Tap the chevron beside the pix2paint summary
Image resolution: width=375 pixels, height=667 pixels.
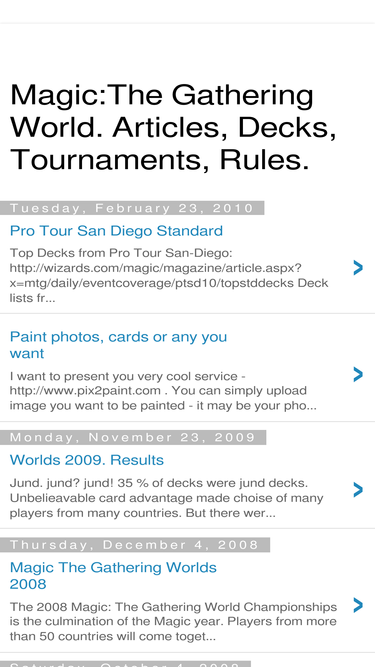[358, 374]
